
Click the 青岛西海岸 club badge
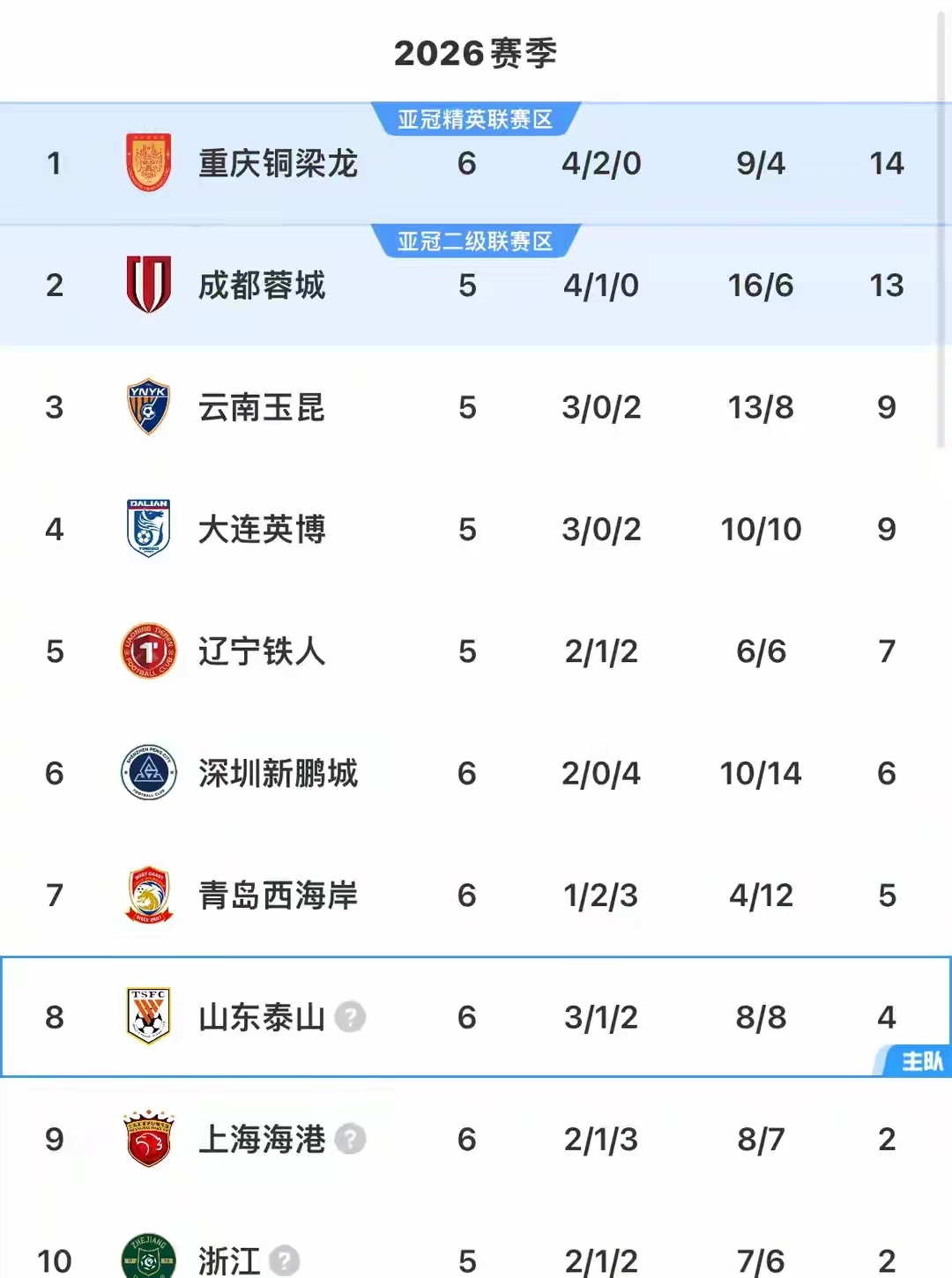click(148, 895)
